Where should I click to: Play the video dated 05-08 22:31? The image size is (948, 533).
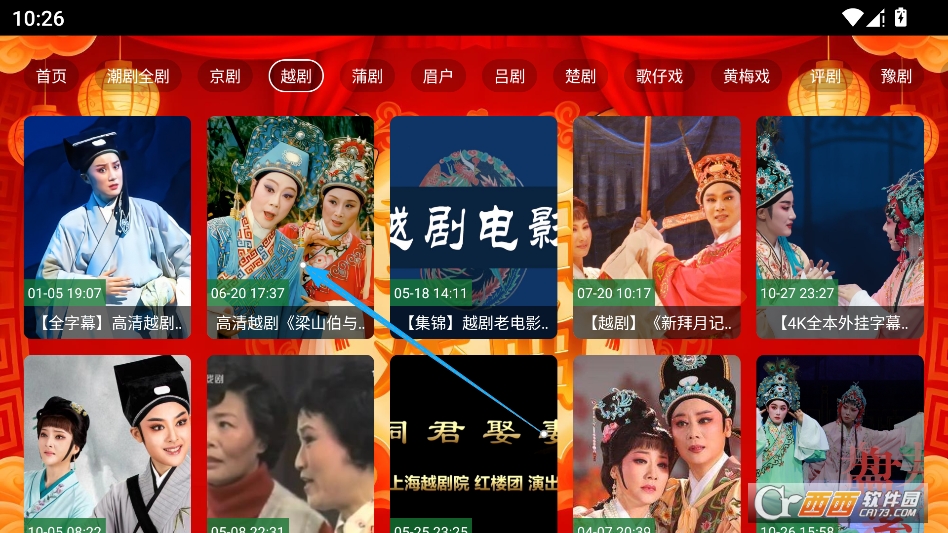tap(290, 443)
